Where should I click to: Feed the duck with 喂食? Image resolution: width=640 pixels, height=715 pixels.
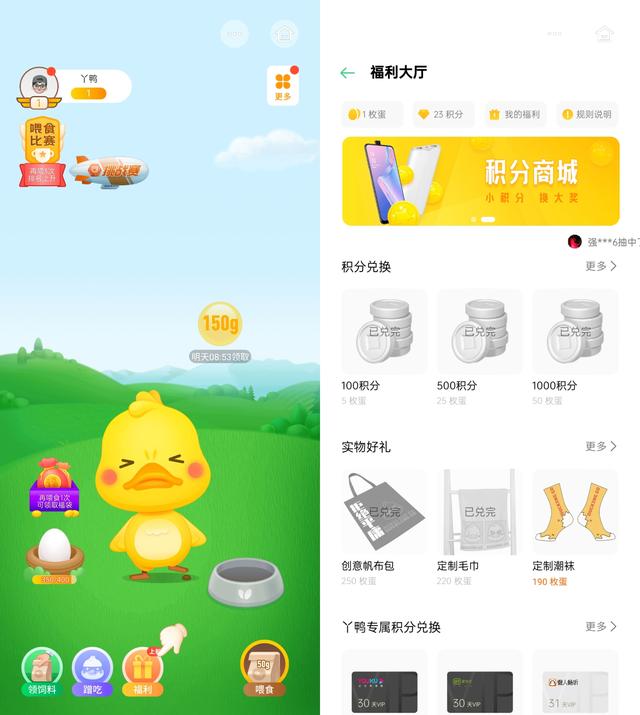[x=264, y=669]
